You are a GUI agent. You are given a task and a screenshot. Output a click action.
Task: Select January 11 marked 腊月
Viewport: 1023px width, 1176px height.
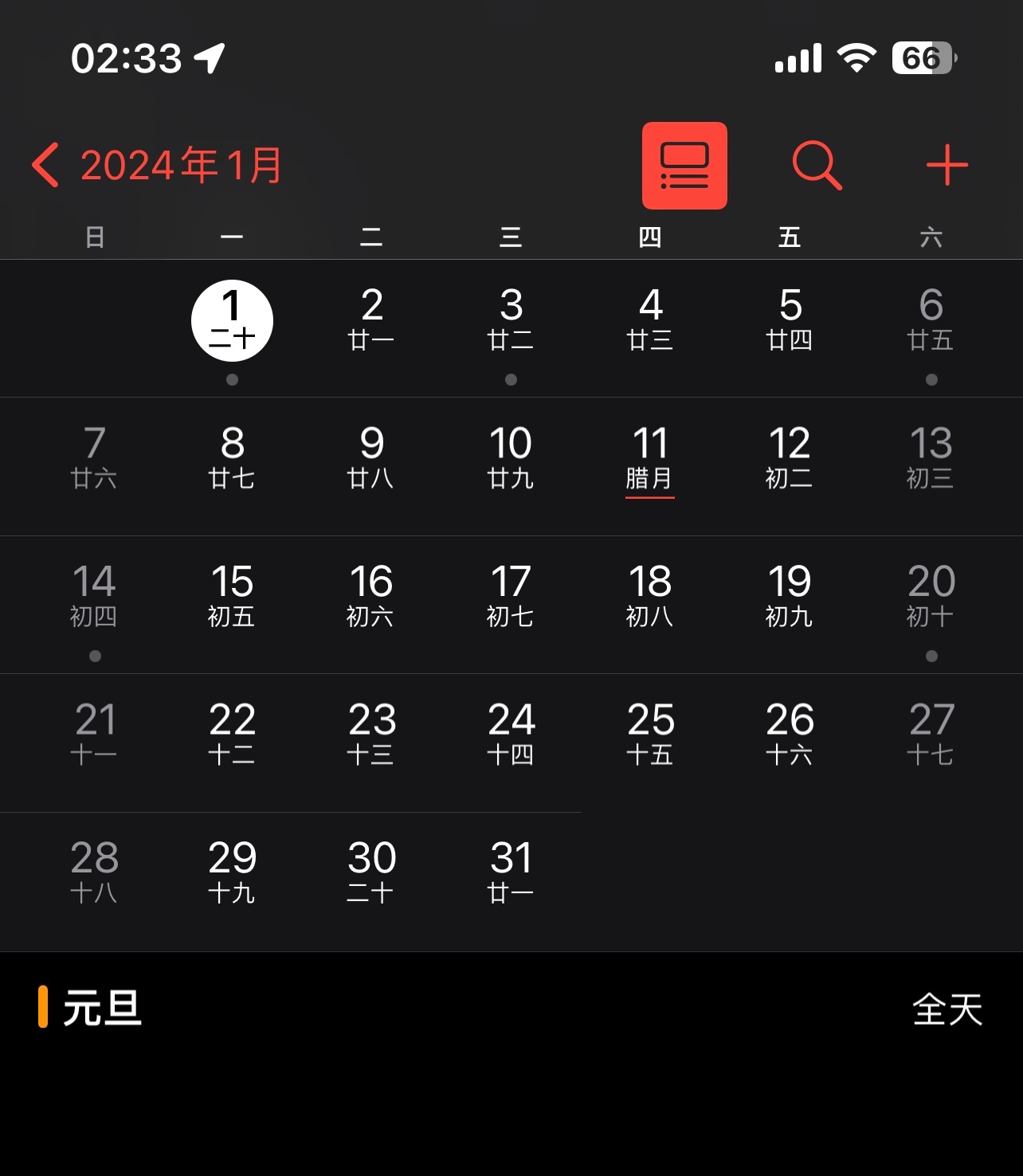[x=650, y=458]
